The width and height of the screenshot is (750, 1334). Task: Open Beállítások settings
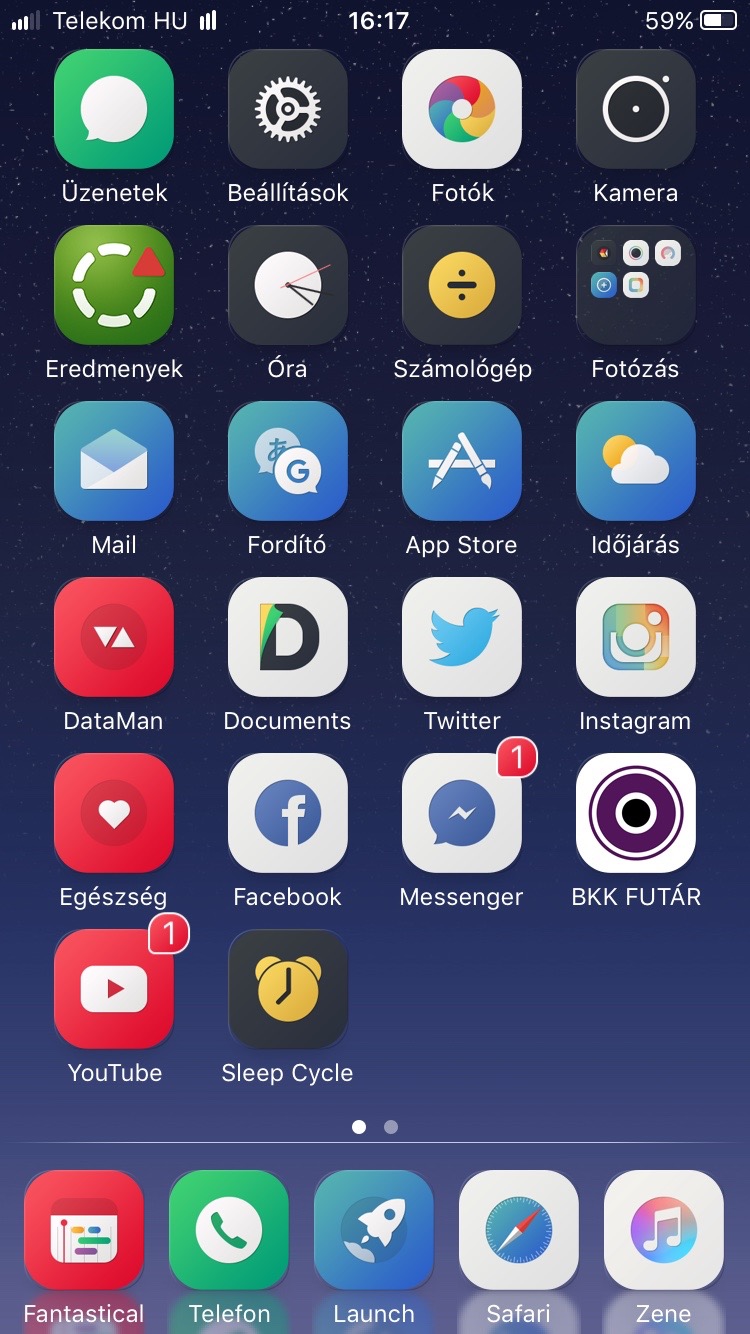(287, 109)
